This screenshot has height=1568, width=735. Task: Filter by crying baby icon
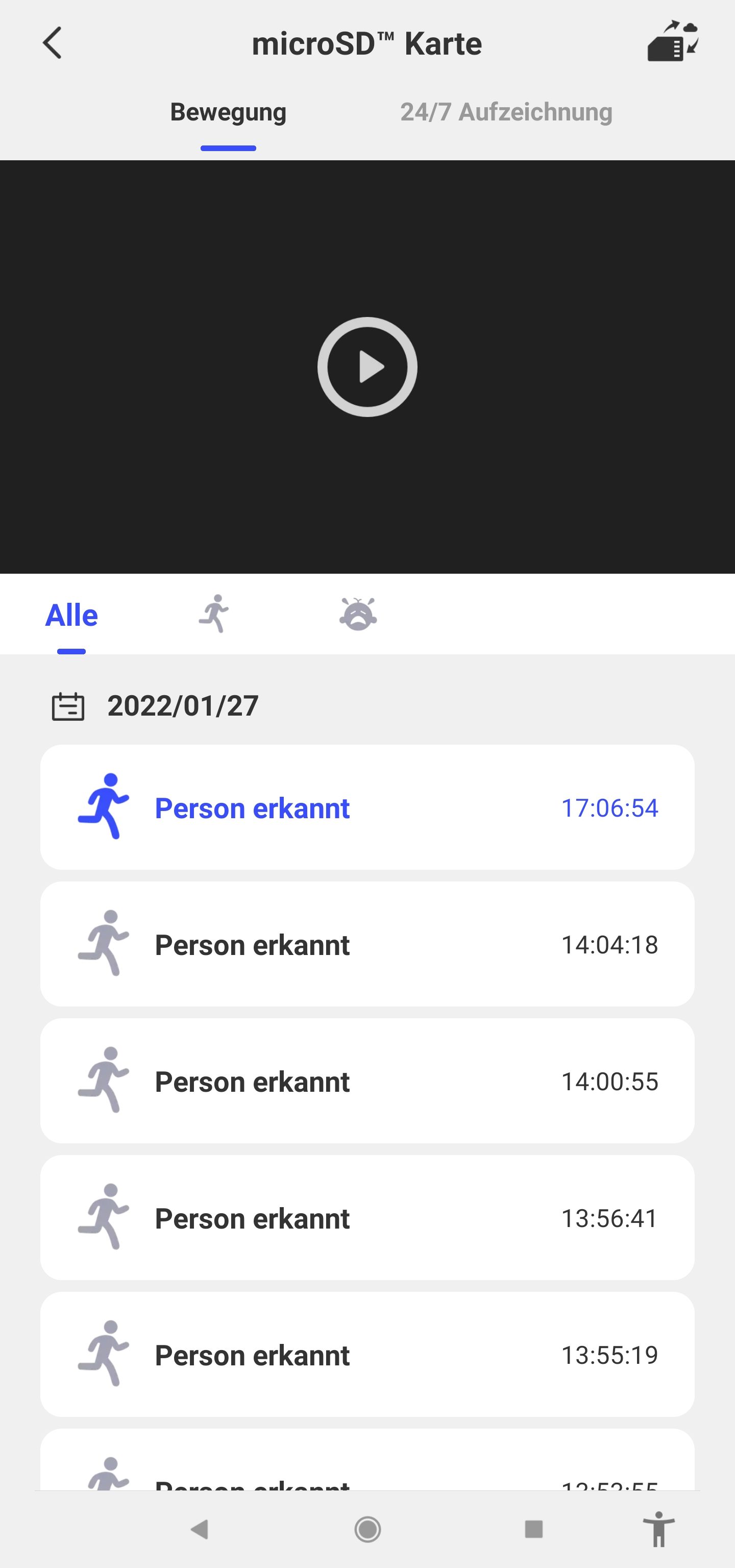358,614
